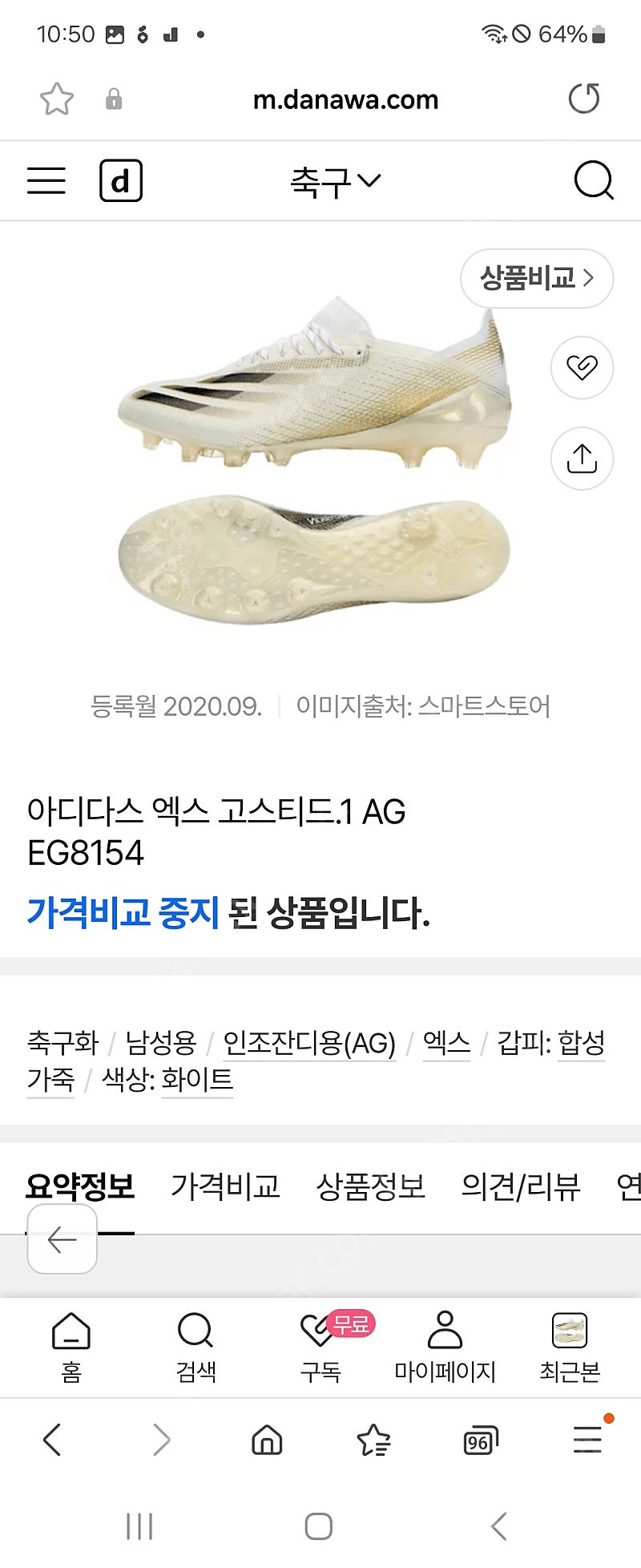Open the 구독 tab
The image size is (641, 1568).
pos(320,1348)
